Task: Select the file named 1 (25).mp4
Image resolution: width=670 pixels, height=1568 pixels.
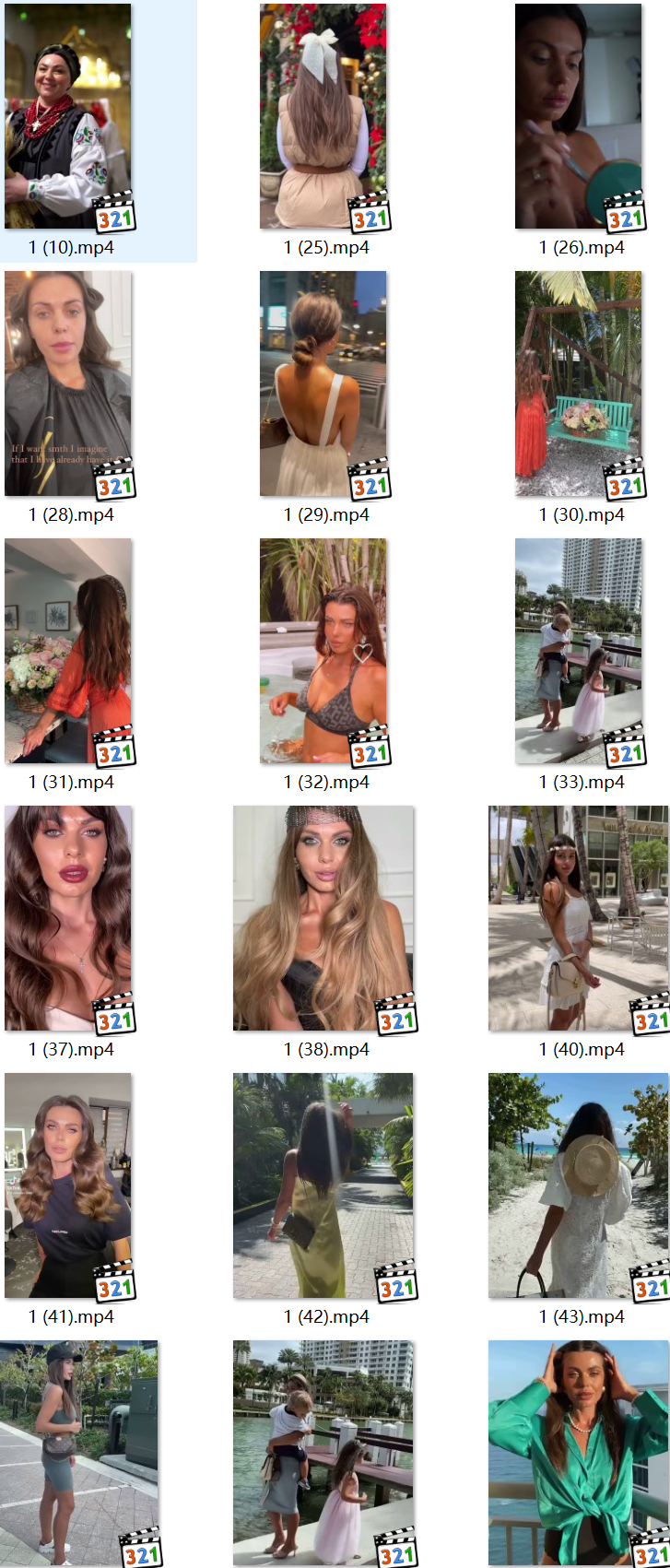Action: coord(323,117)
